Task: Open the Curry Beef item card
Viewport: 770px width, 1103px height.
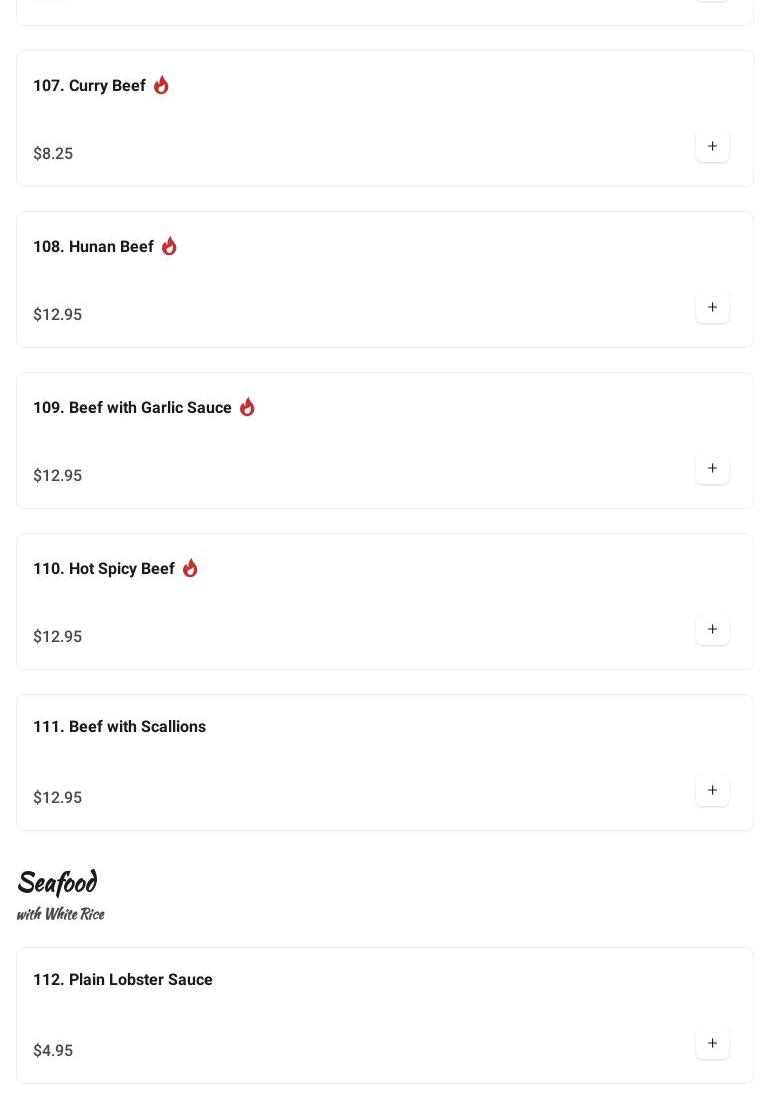Action: [x=90, y=86]
